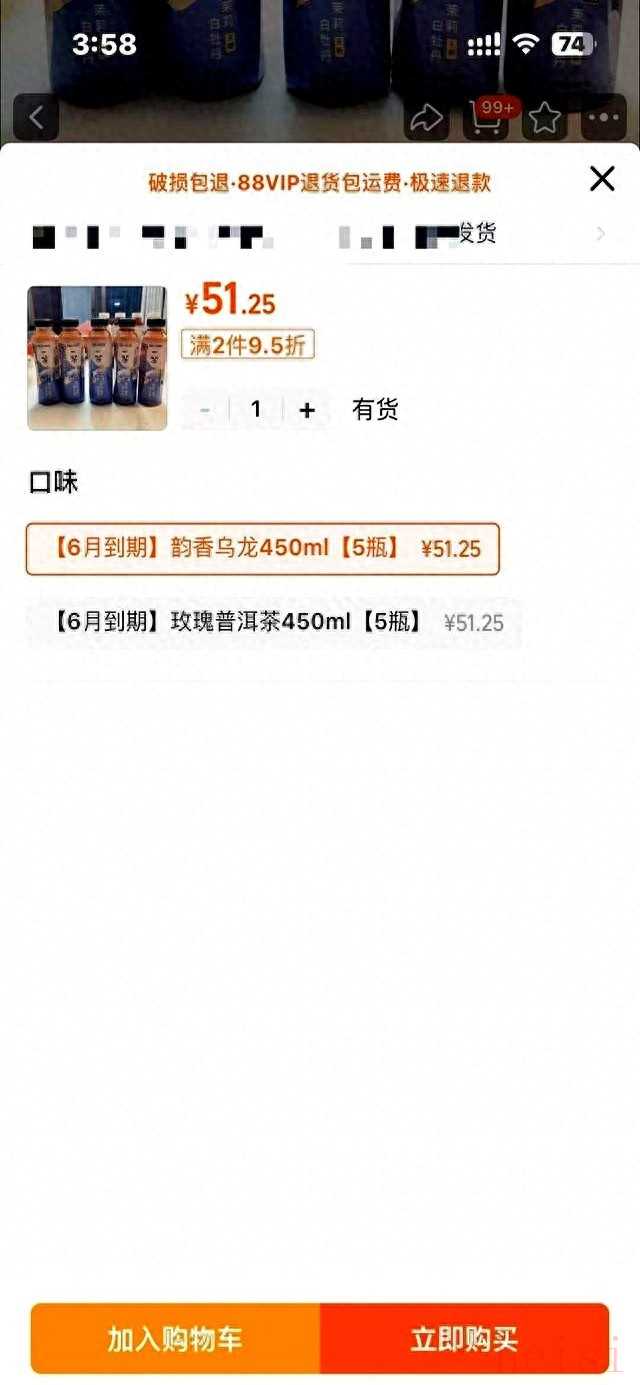Tap 立即购买 to buy now
The height and width of the screenshot is (1385, 640).
coord(464,1338)
